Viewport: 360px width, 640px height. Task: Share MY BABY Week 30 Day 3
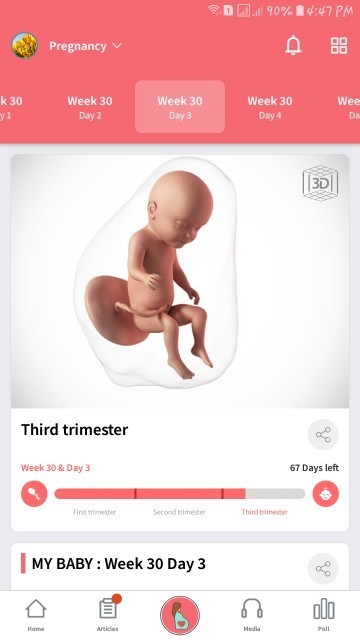click(323, 569)
